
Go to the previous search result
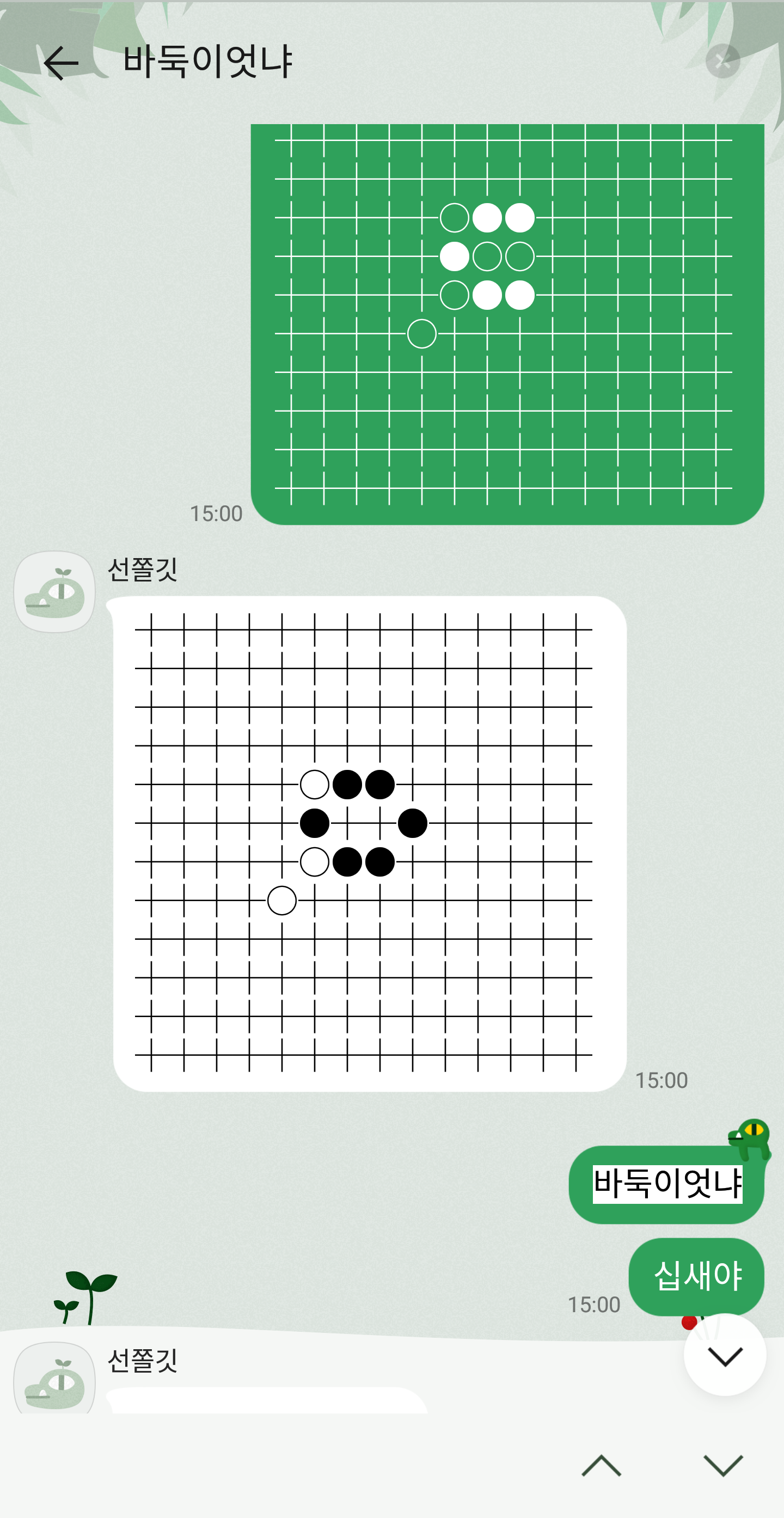602,1466
